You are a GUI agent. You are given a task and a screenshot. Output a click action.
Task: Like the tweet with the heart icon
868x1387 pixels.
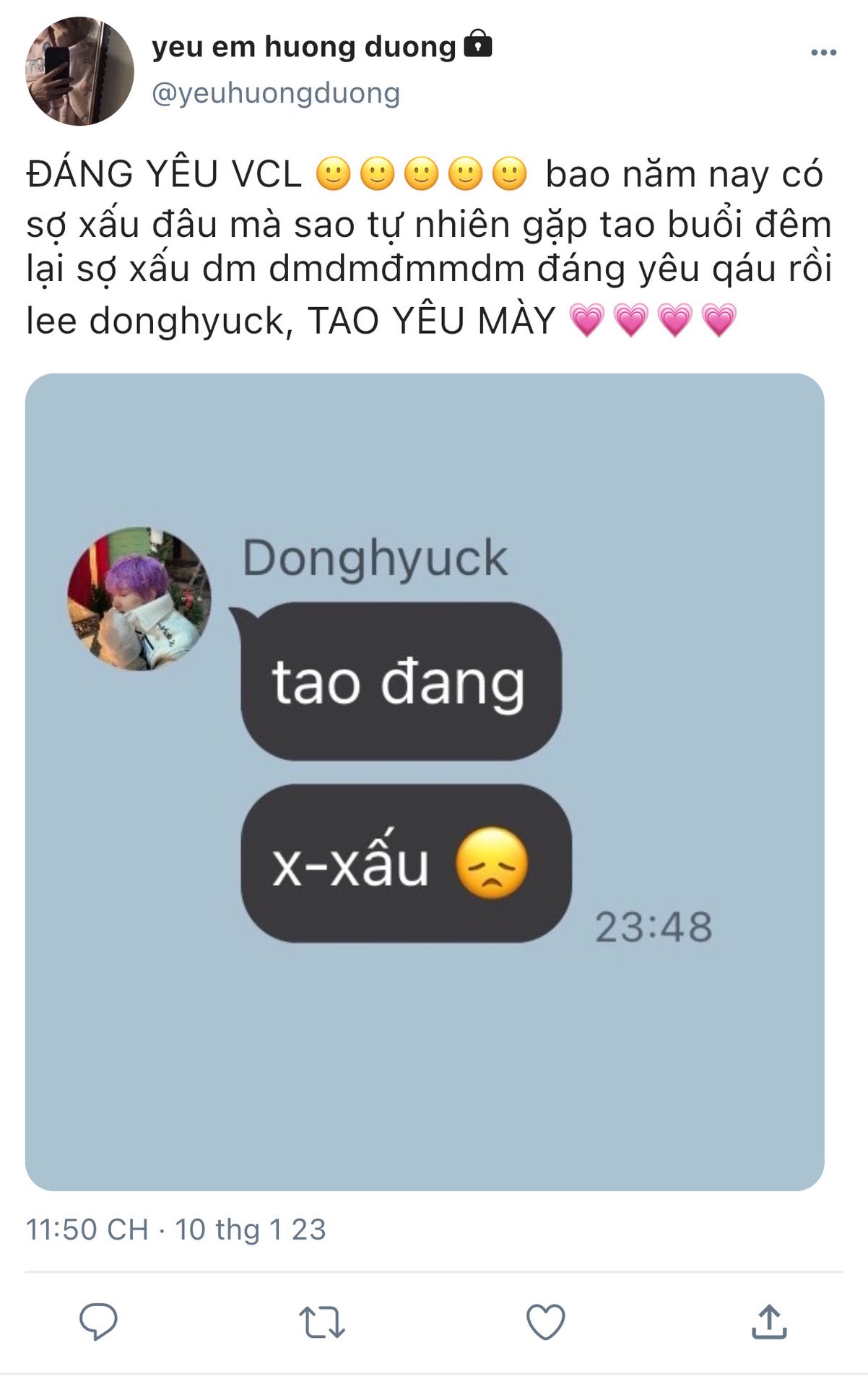[x=545, y=1322]
